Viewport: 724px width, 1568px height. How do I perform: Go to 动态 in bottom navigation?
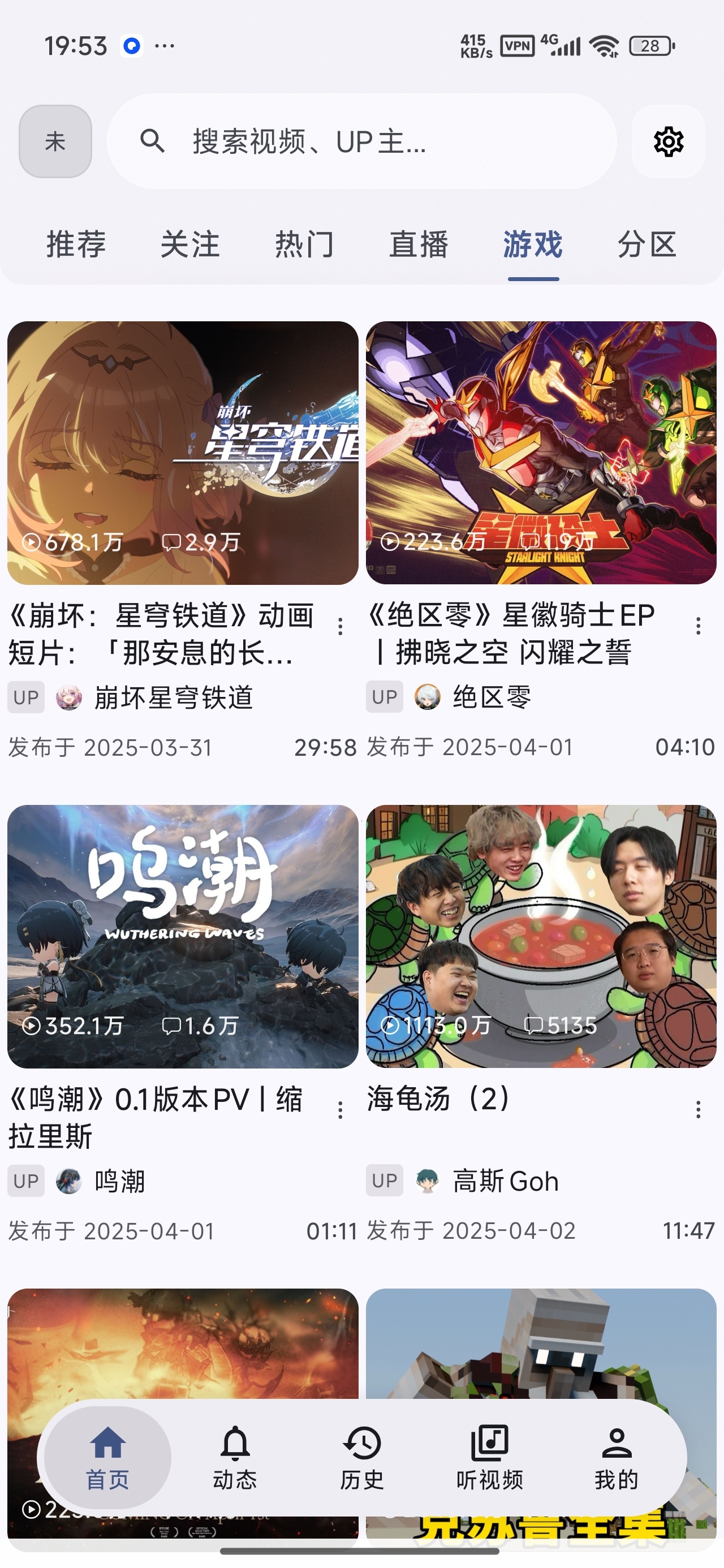point(235,1458)
